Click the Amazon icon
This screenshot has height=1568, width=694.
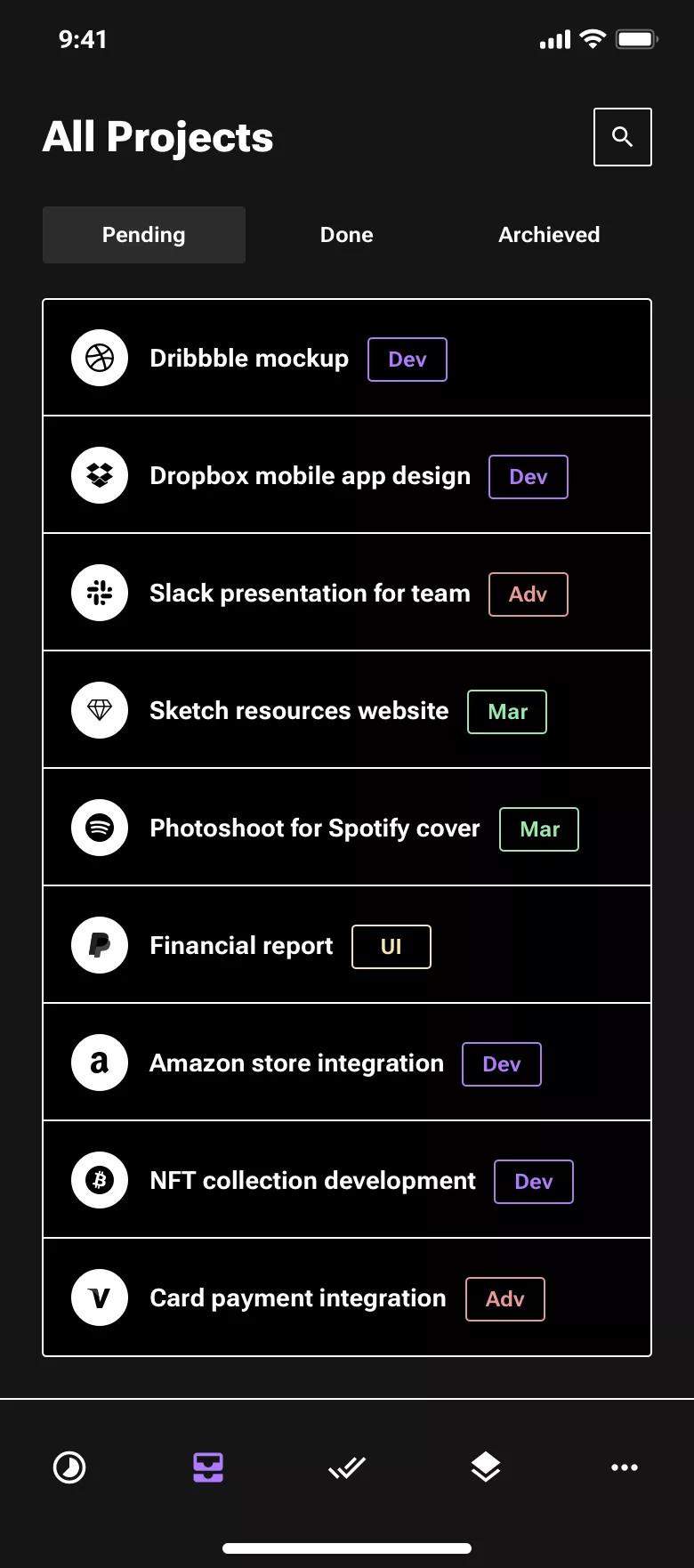(x=99, y=1063)
